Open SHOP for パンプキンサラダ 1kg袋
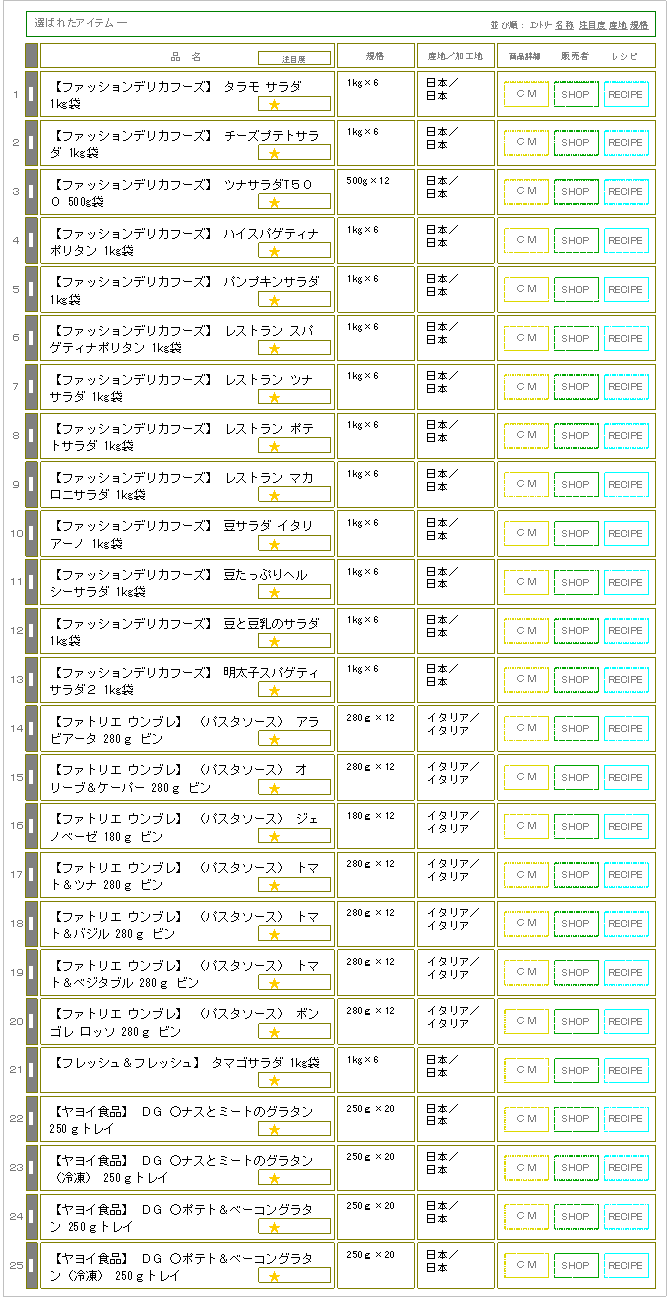Viewport: 668px width, 1298px height. click(x=575, y=289)
